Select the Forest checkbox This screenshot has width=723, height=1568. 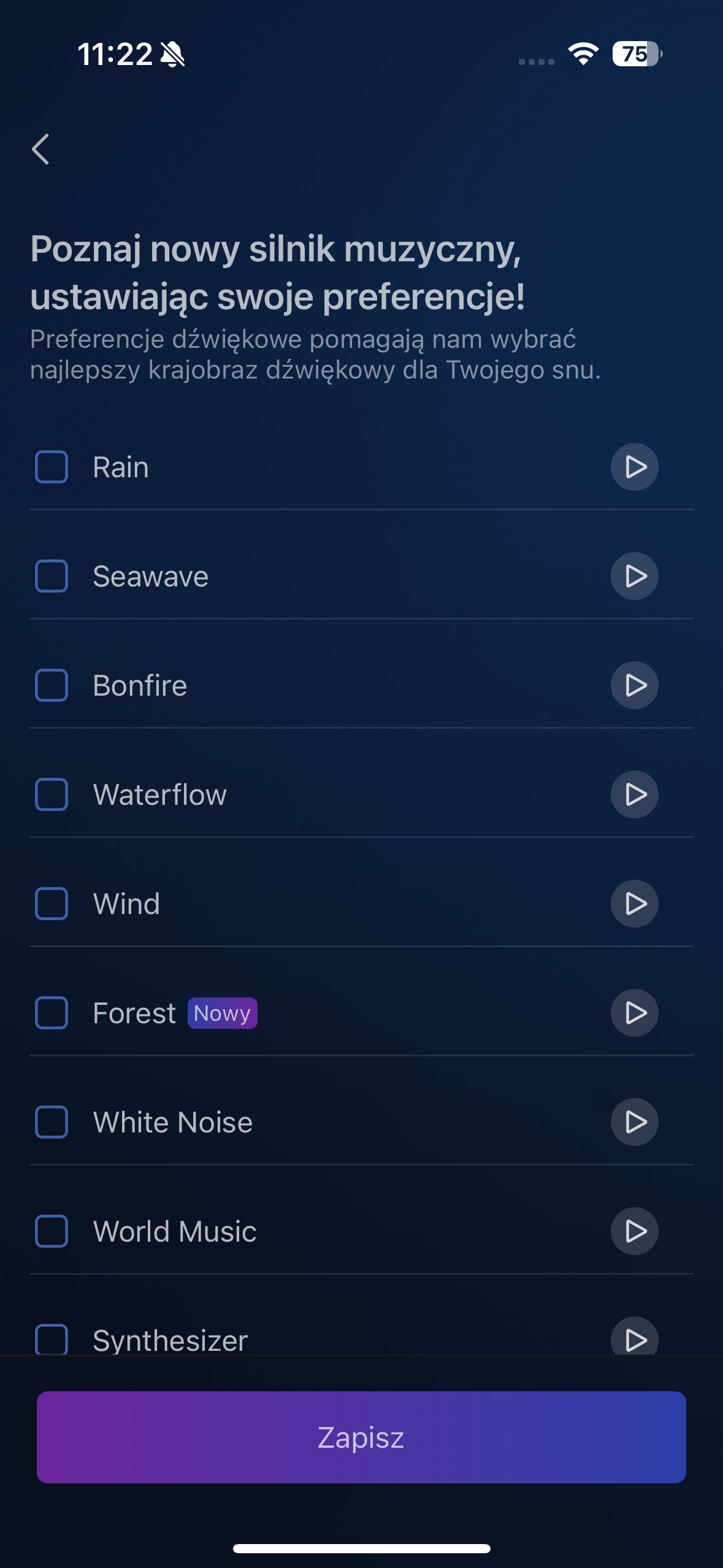pyautogui.click(x=52, y=1013)
